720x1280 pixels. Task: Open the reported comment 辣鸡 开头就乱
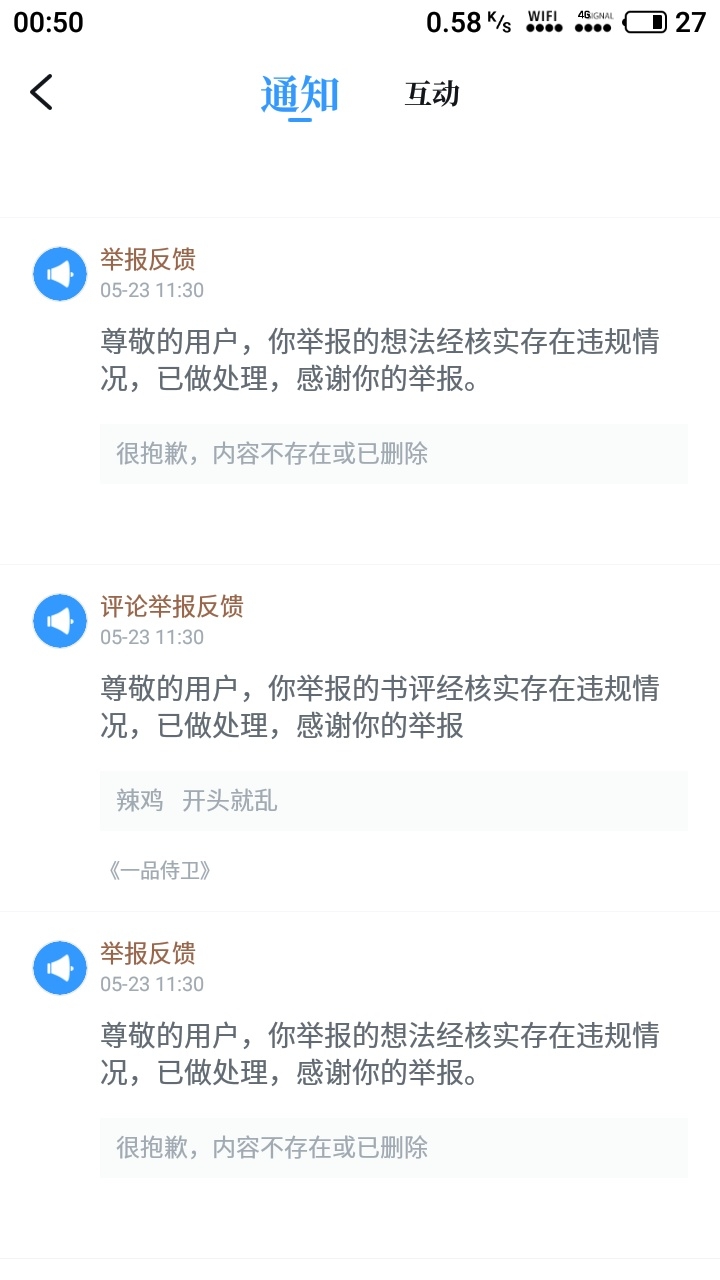pos(393,801)
